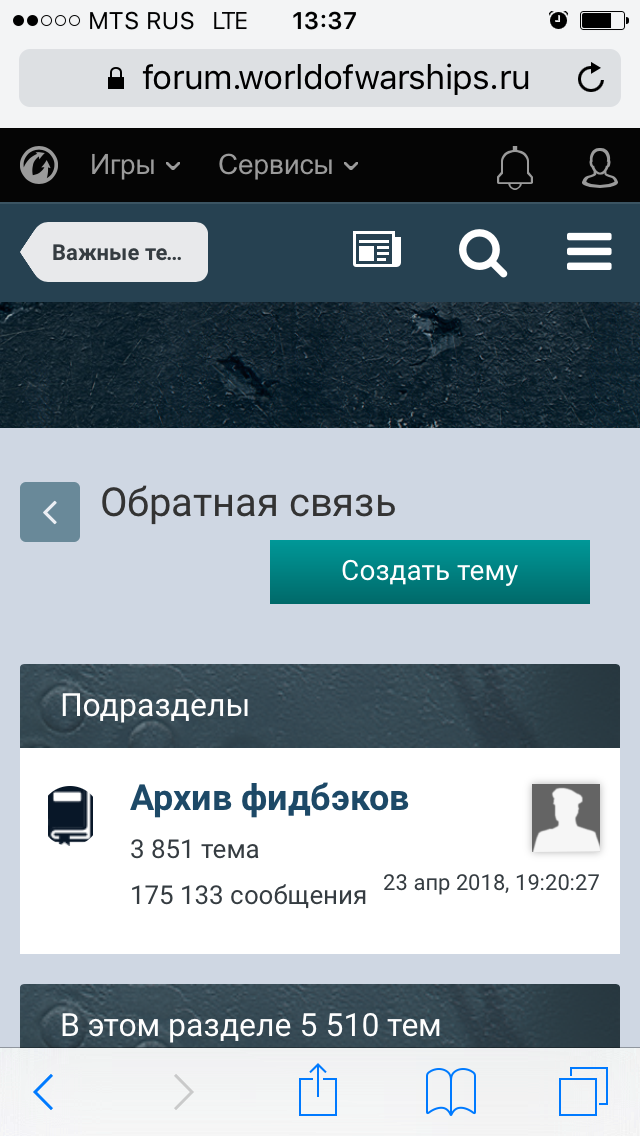This screenshot has width=640, height=1136.
Task: Open the latest post dated 23 апр 2018
Action: [x=491, y=882]
